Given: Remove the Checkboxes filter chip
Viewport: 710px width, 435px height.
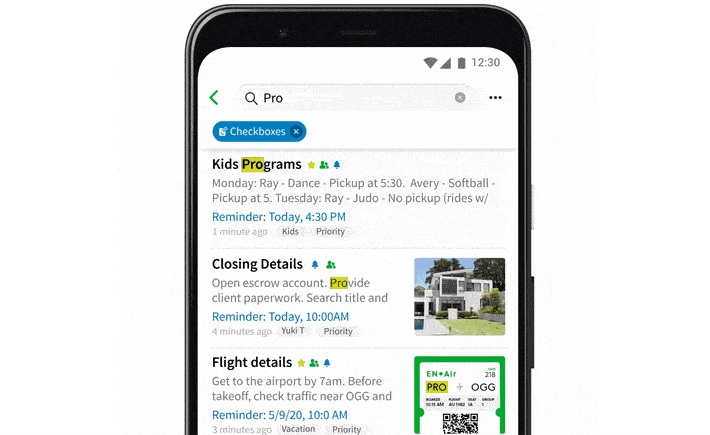Looking at the screenshot, I should click(296, 131).
